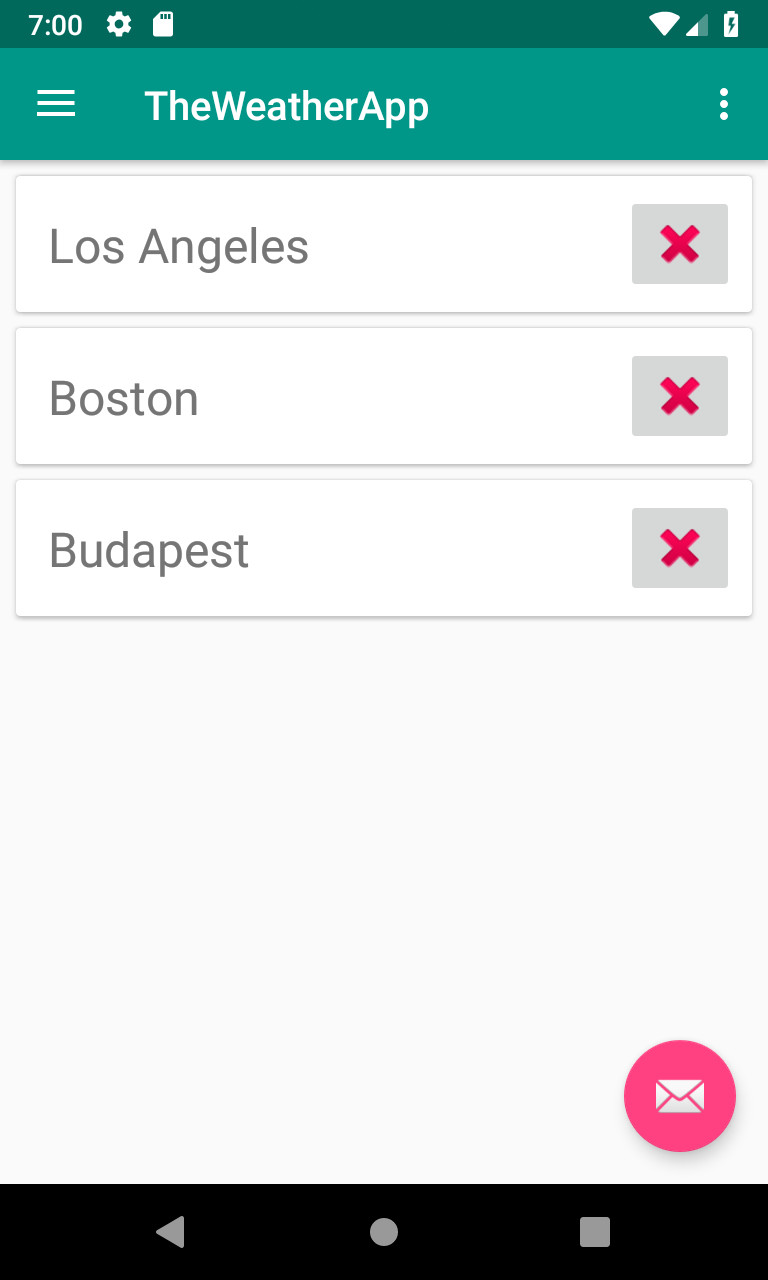Tap the battery indicator icon
Viewport: 768px width, 1280px height.
point(733,24)
